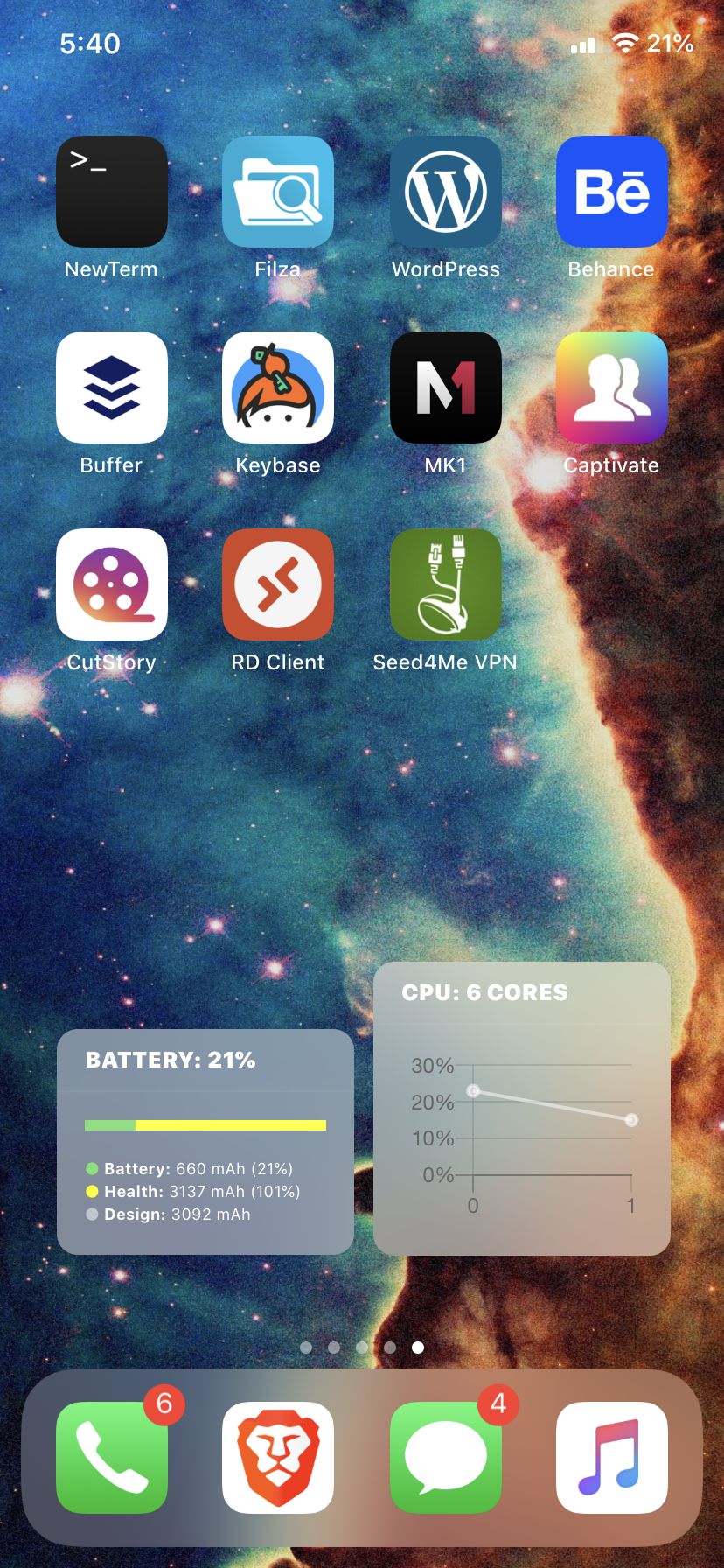Screen dimensions: 724x1568
Task: Open CutStory
Action: coord(112,584)
